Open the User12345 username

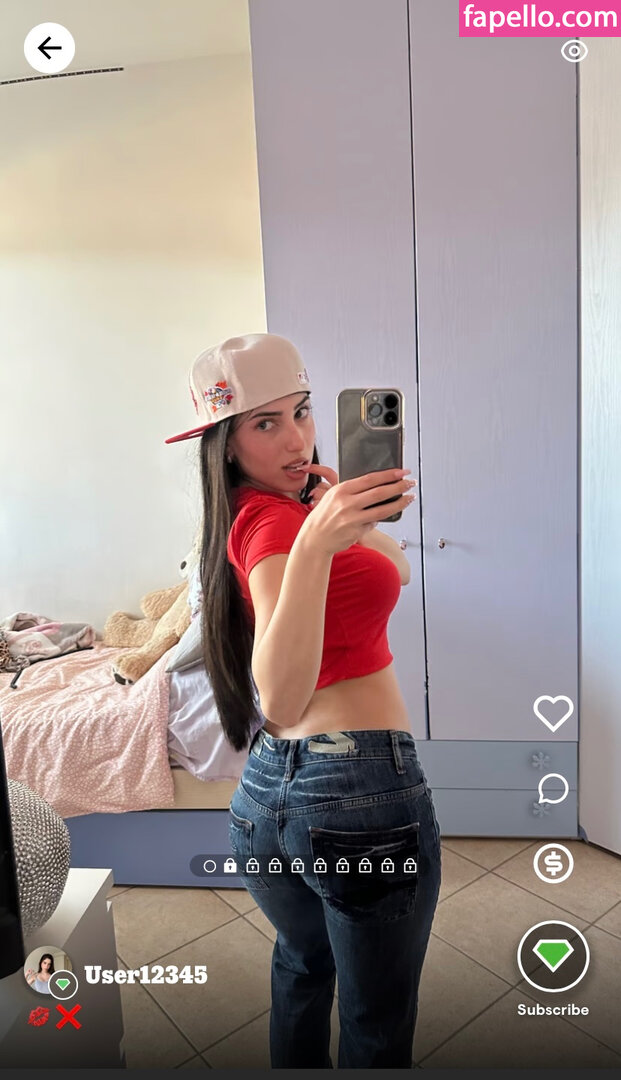click(146, 975)
